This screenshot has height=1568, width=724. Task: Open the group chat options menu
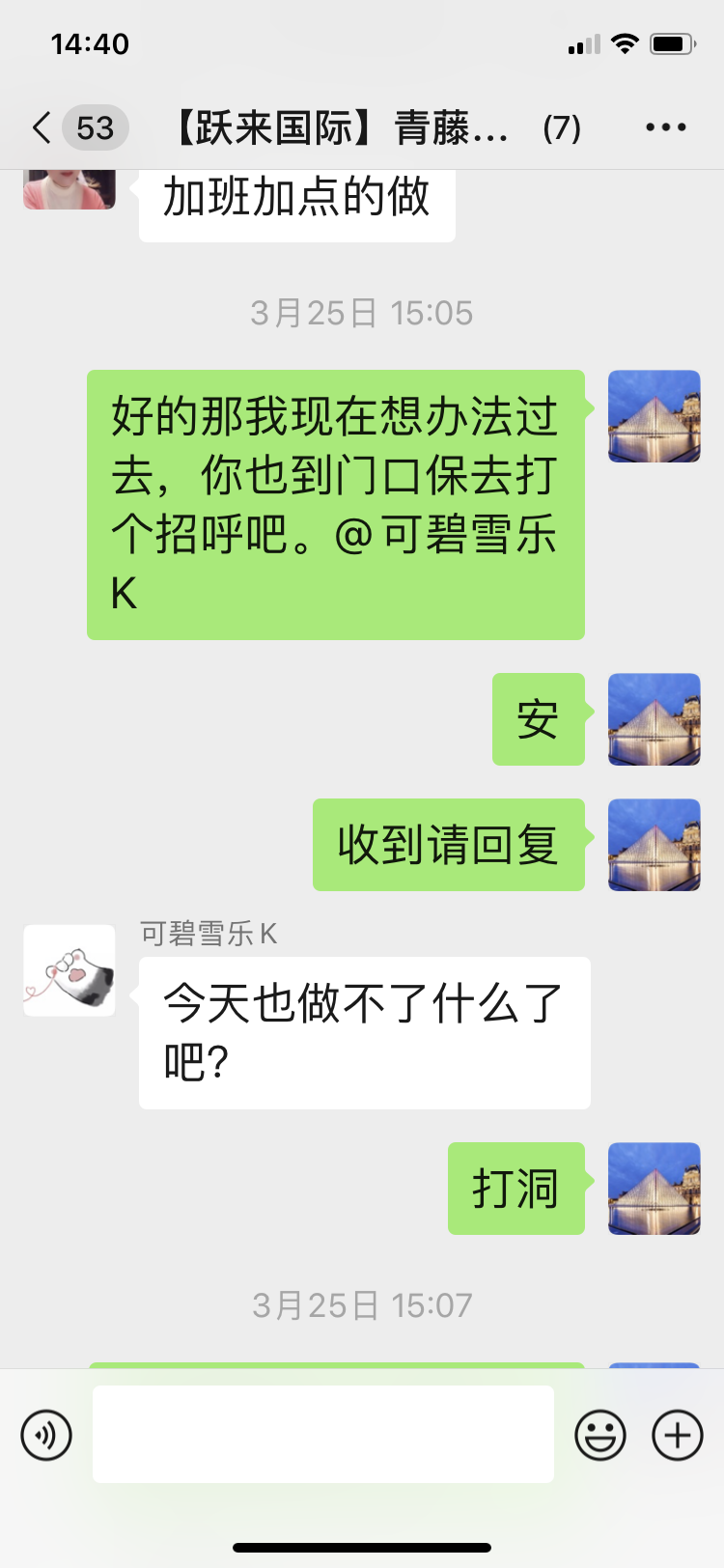pyautogui.click(x=665, y=127)
